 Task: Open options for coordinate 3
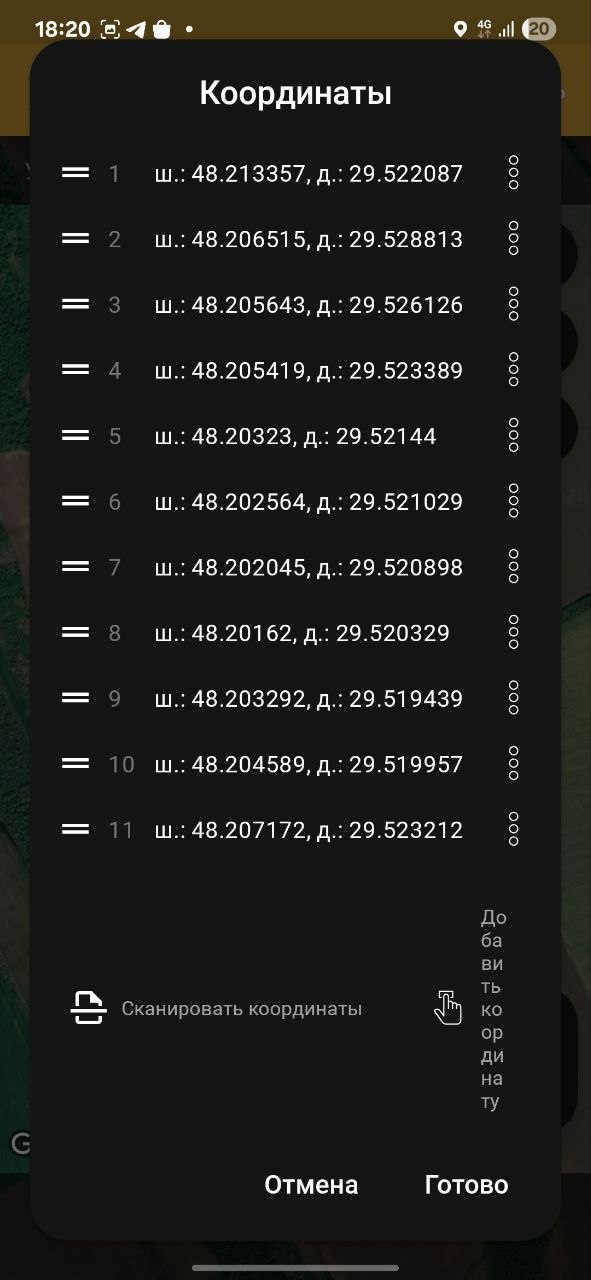513,305
